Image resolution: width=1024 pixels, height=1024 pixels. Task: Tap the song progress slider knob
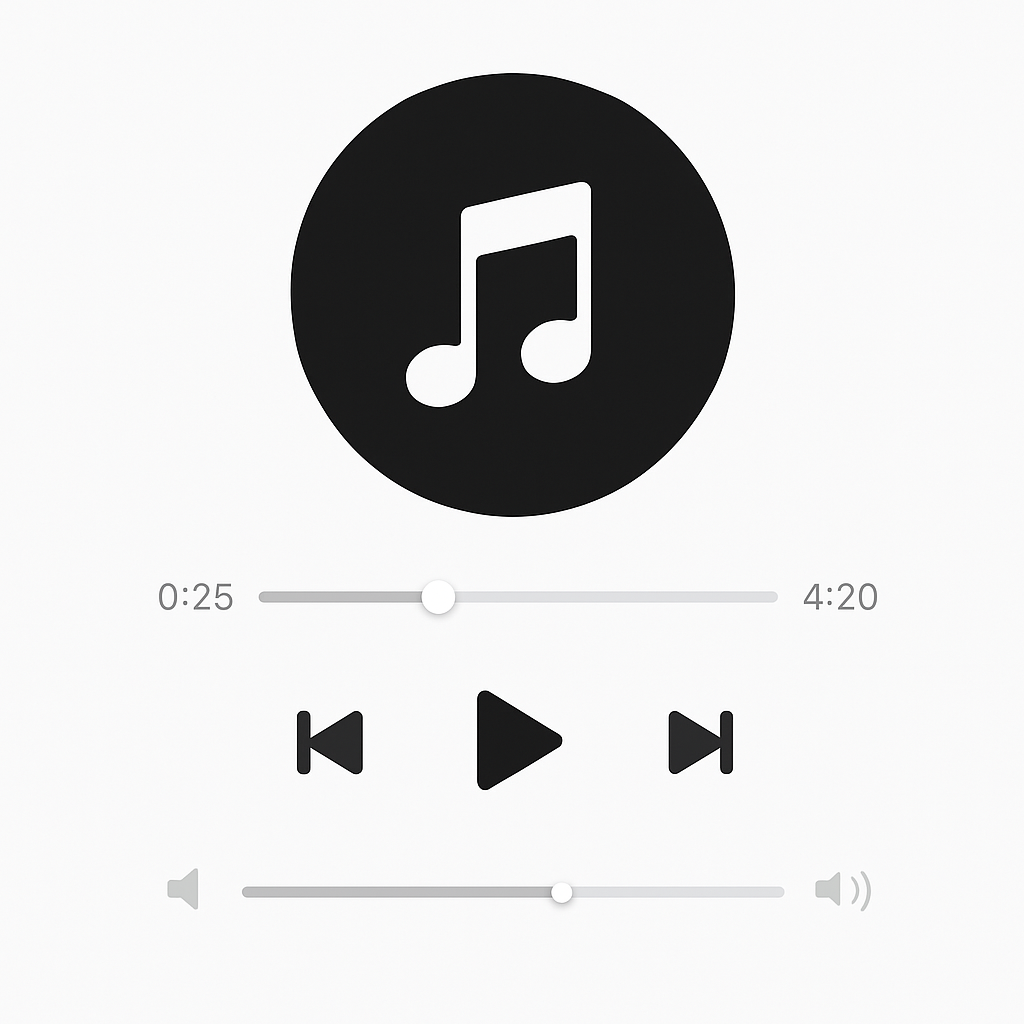coord(438,597)
